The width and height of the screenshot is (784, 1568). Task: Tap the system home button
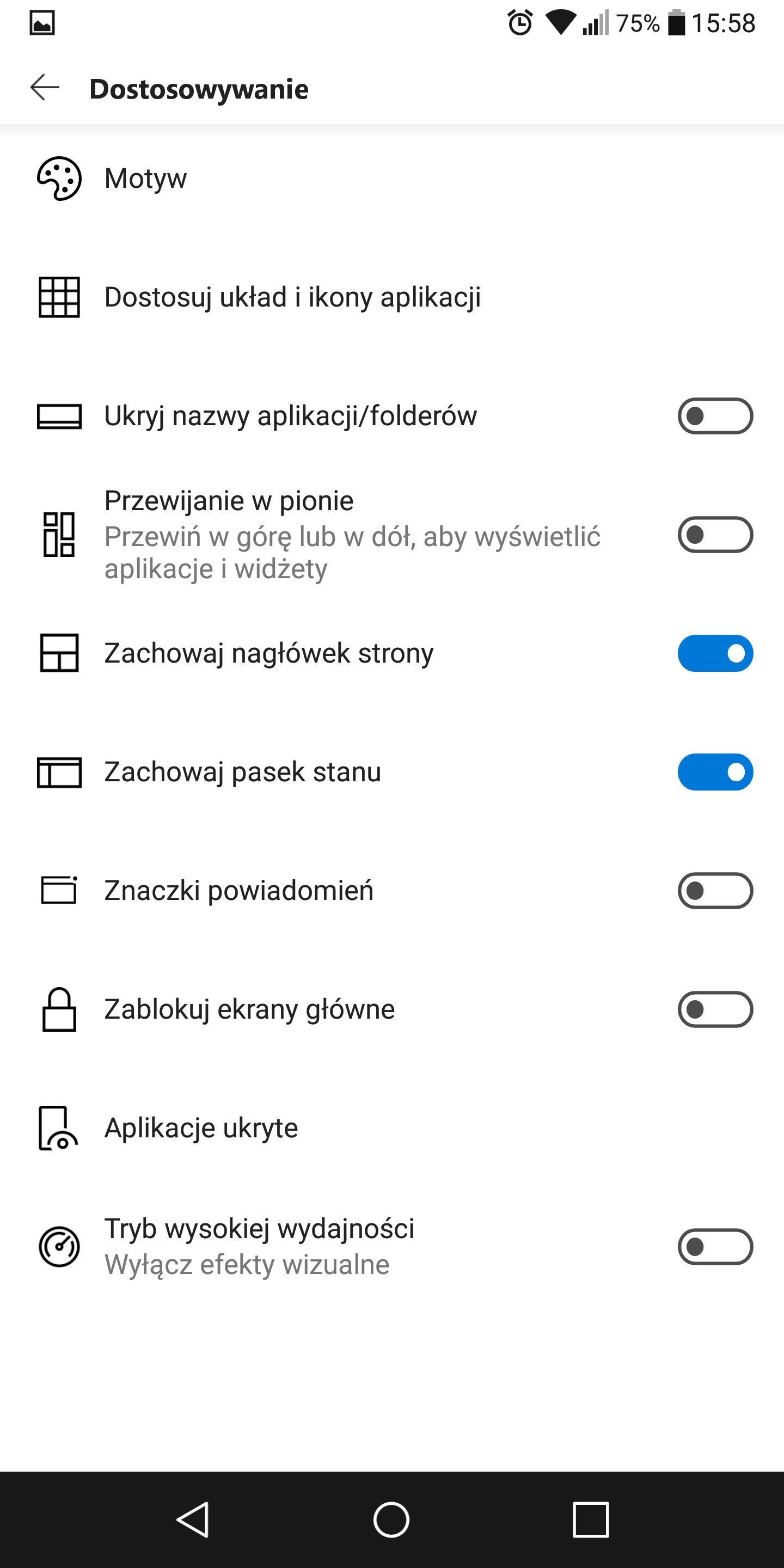391,1520
